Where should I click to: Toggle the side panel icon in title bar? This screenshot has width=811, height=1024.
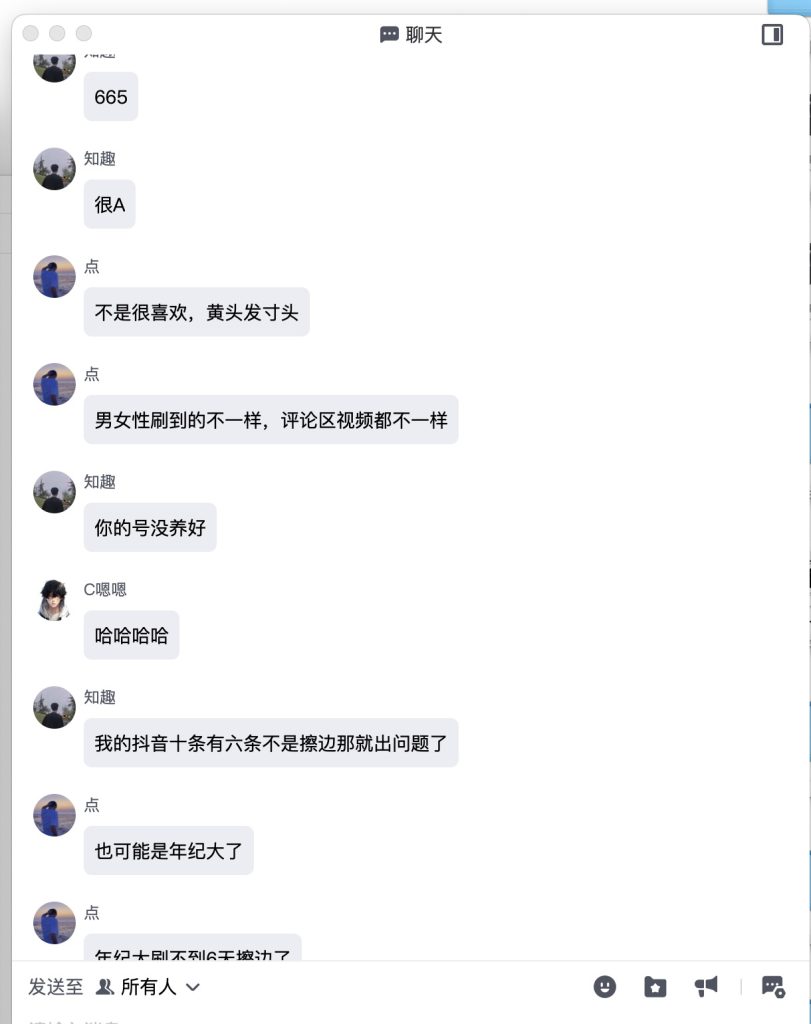pyautogui.click(x=772, y=35)
